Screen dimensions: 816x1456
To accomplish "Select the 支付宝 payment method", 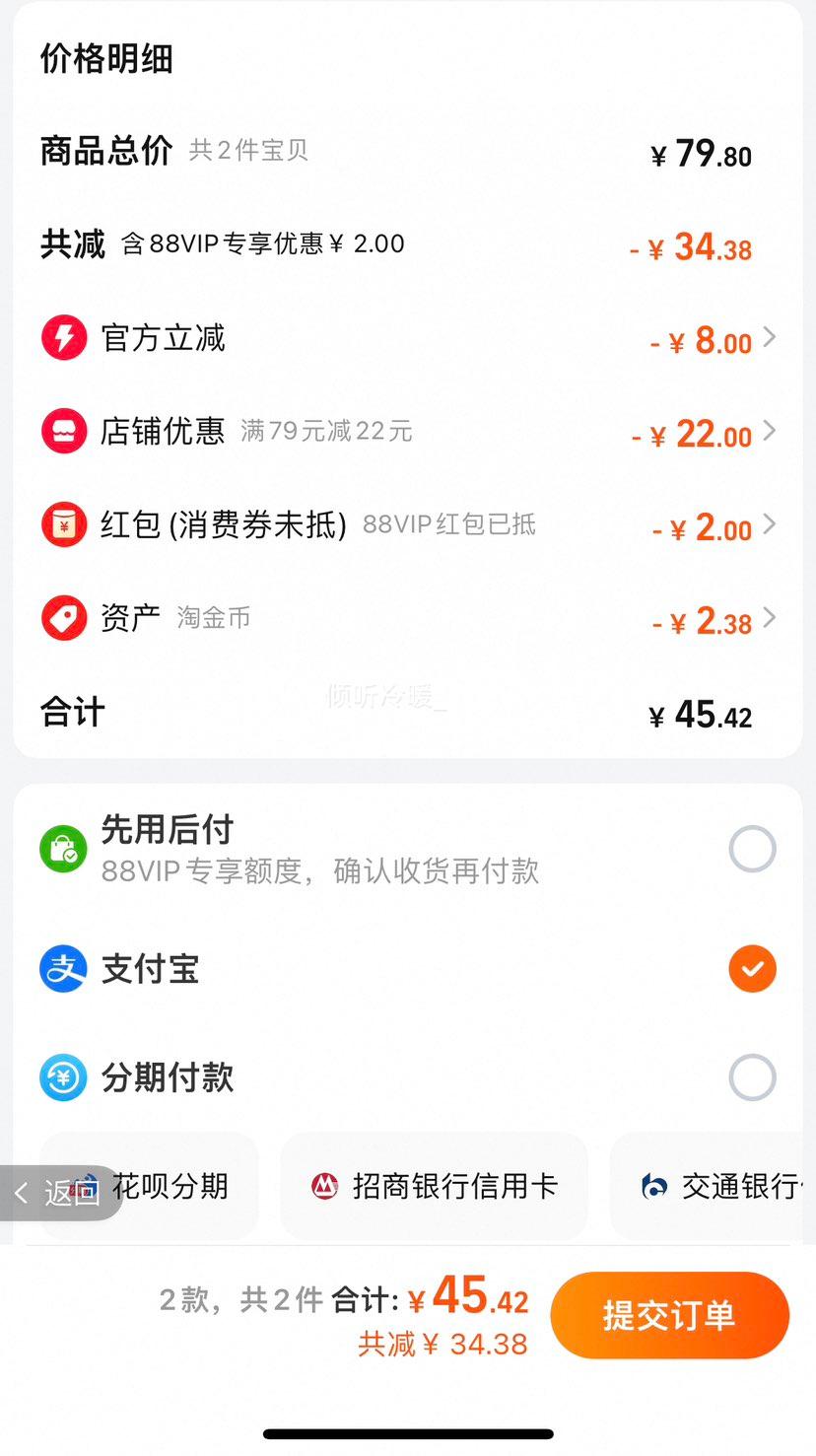I will (x=752, y=969).
